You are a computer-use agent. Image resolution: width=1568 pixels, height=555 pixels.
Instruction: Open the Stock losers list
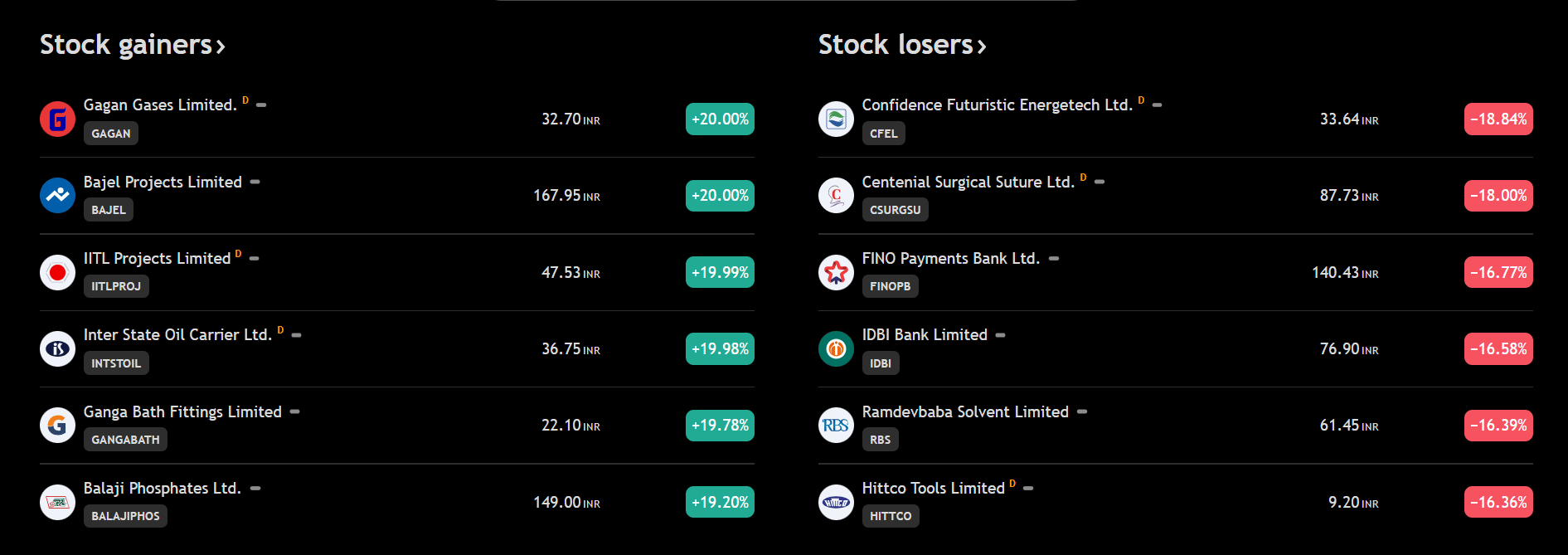[901, 45]
